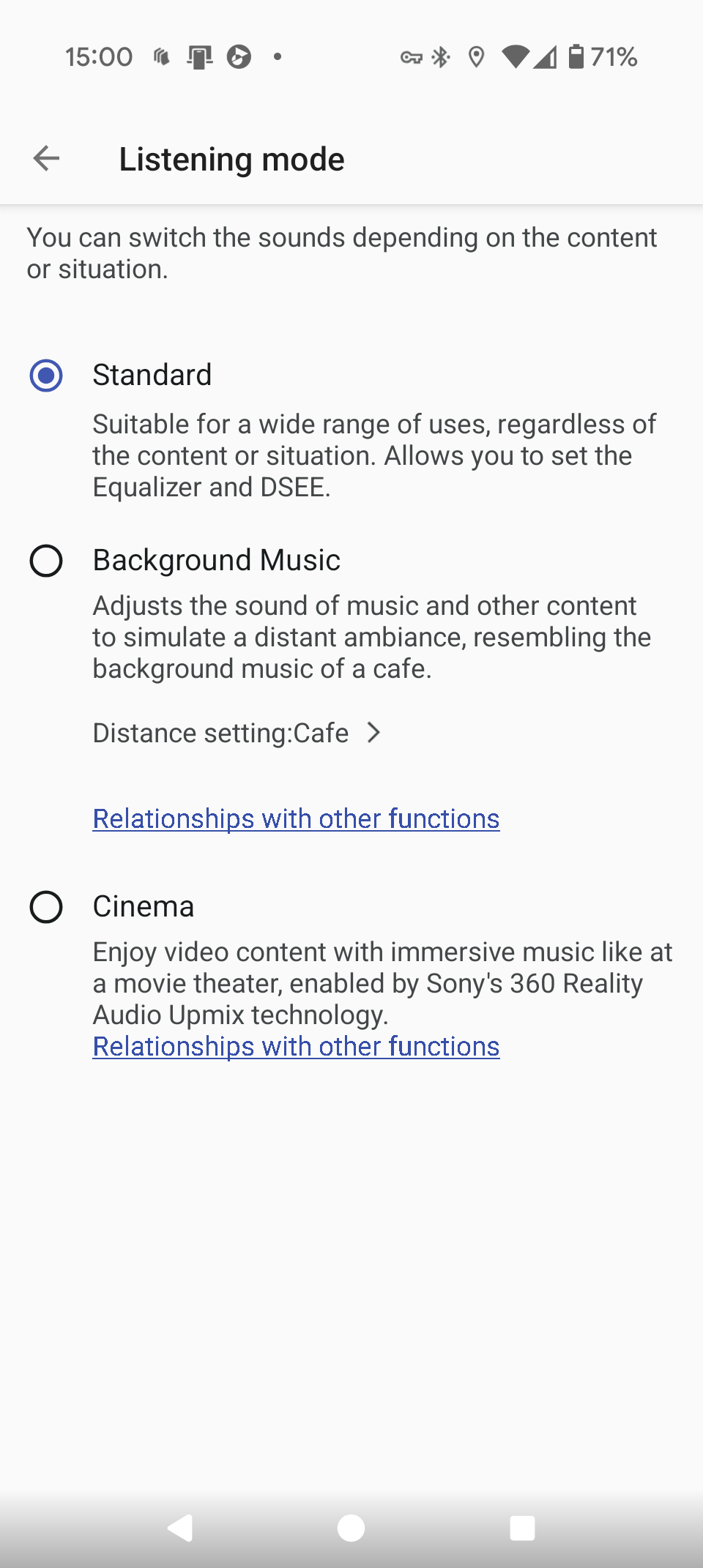Select the Cinema listening mode
Viewport: 703px width, 1568px height.
click(46, 907)
